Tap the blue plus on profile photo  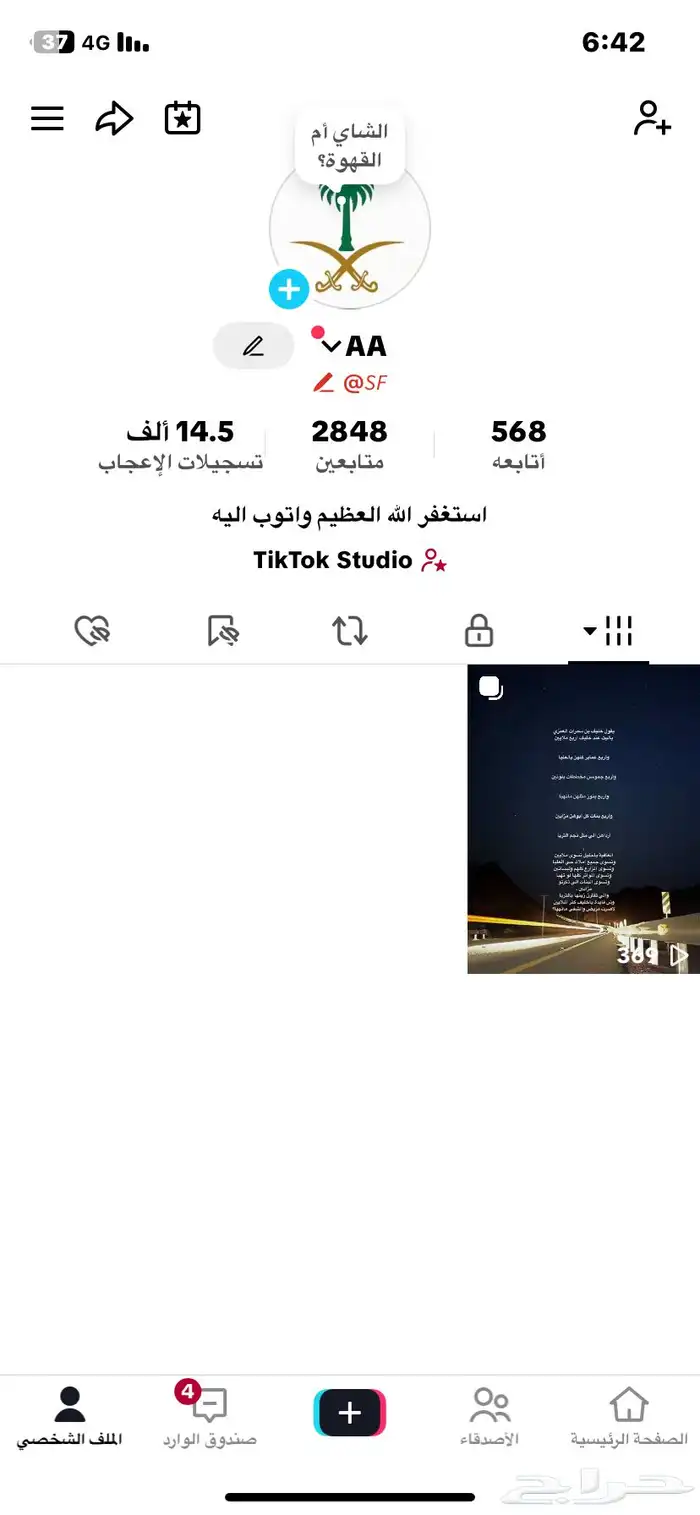pyautogui.click(x=289, y=290)
